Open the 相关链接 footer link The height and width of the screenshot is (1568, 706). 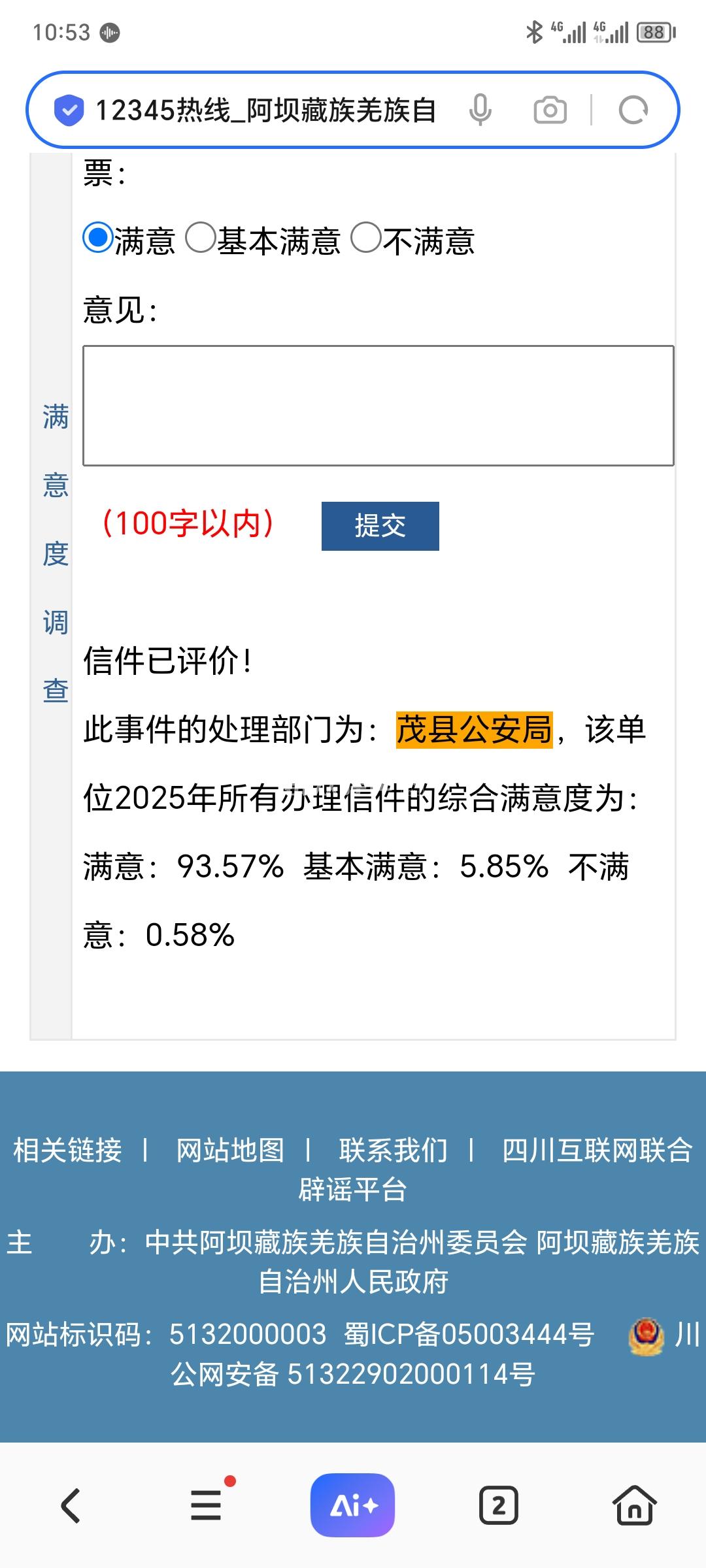pos(67,1150)
